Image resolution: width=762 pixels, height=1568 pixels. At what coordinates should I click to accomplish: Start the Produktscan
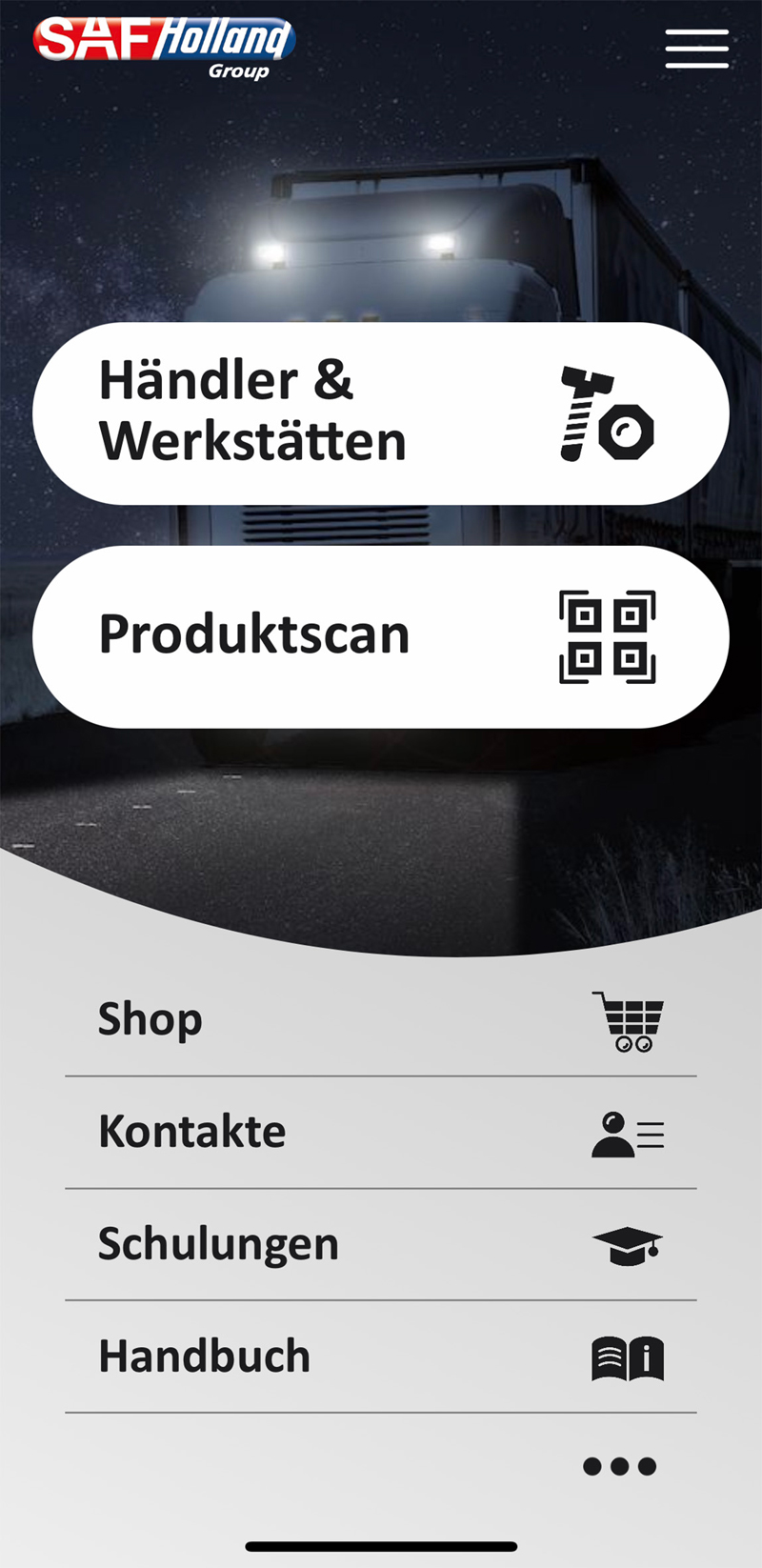pyautogui.click(x=381, y=636)
